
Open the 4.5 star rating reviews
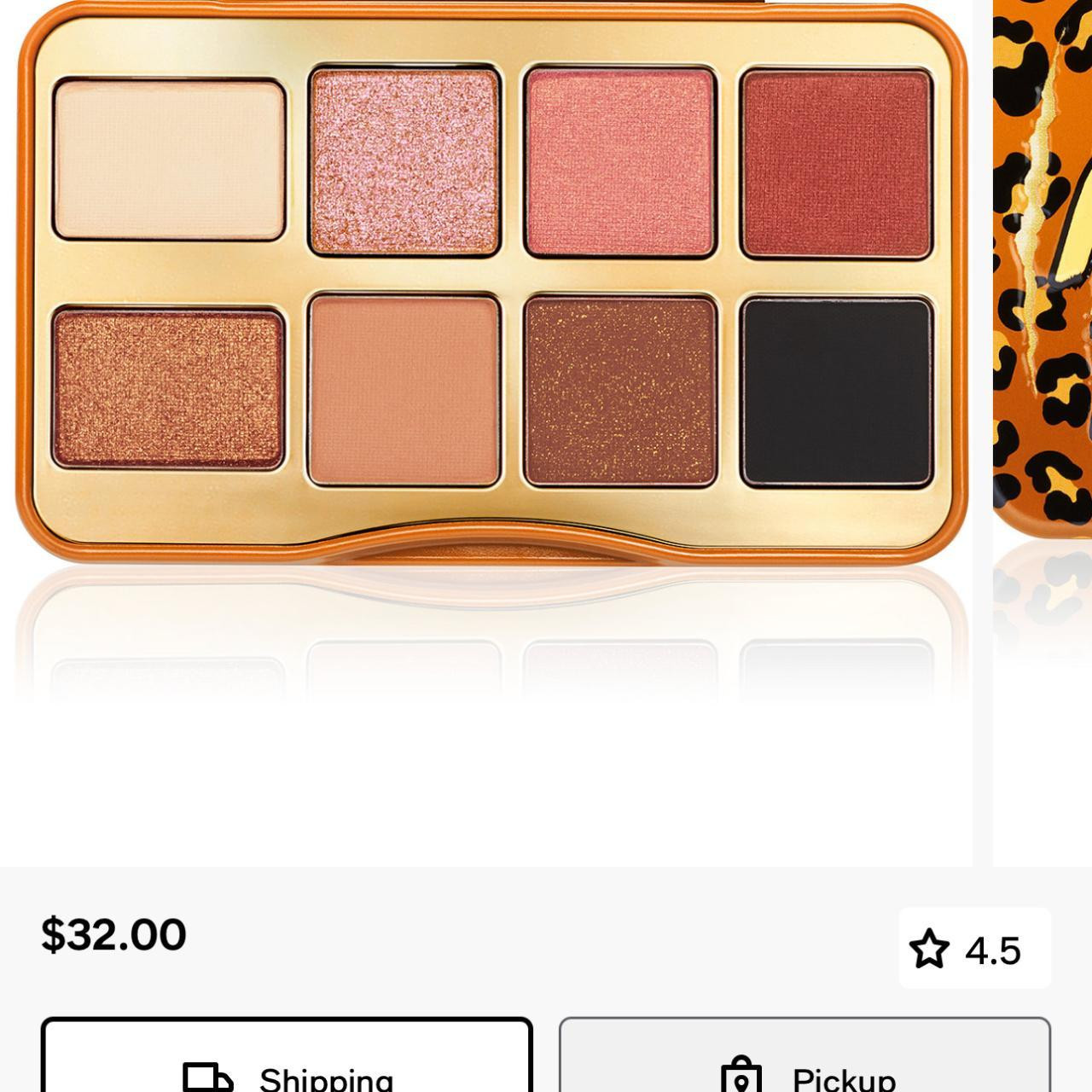974,949
